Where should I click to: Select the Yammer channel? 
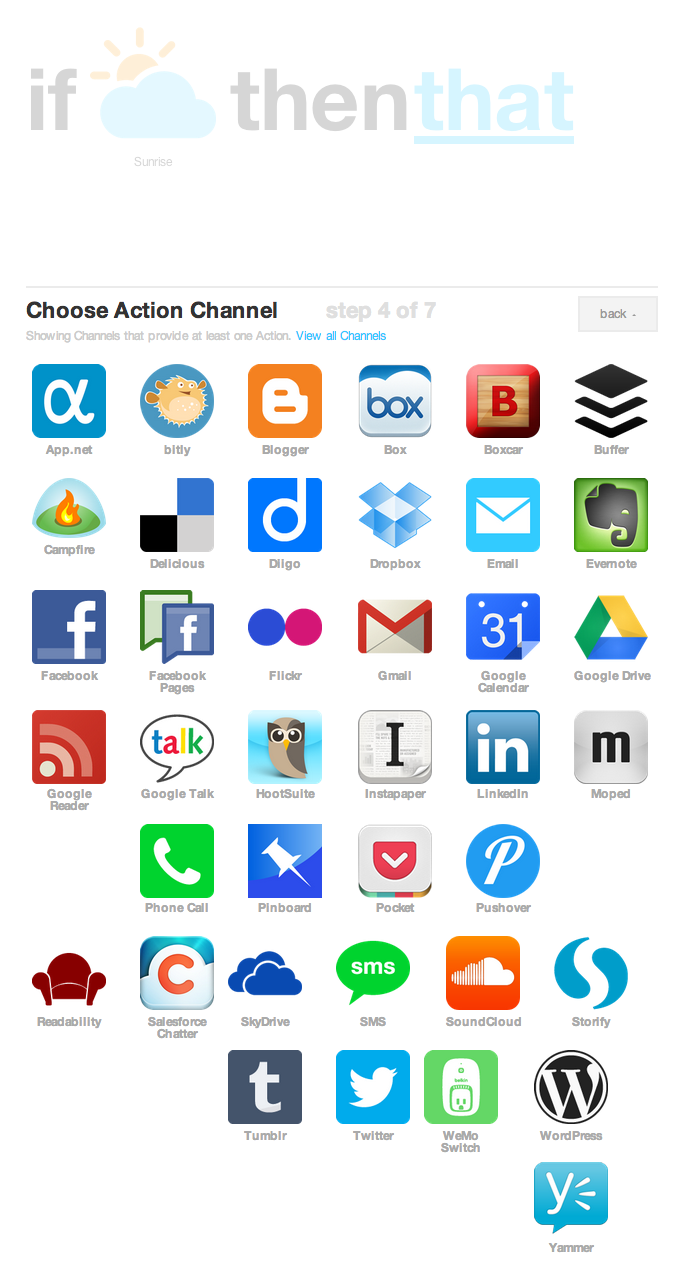point(571,1198)
